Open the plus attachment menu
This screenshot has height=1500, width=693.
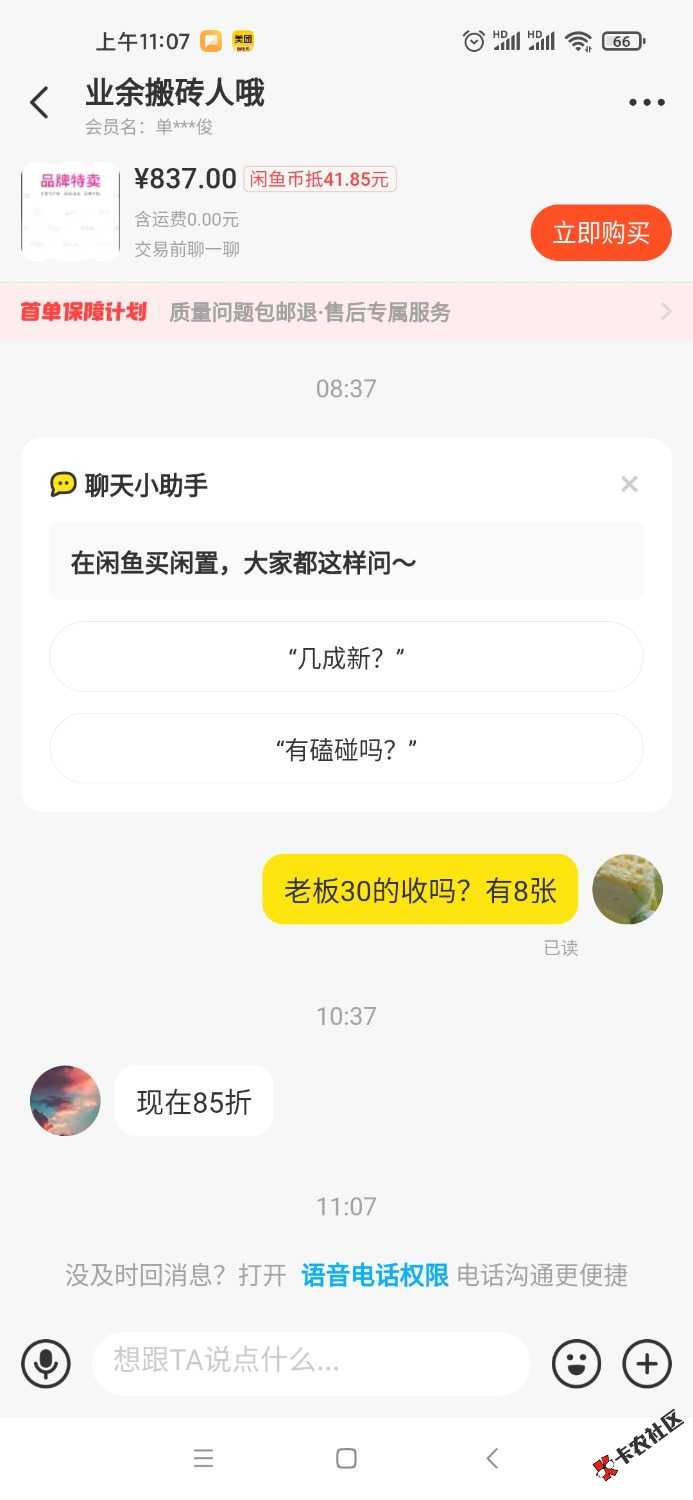(x=647, y=1363)
